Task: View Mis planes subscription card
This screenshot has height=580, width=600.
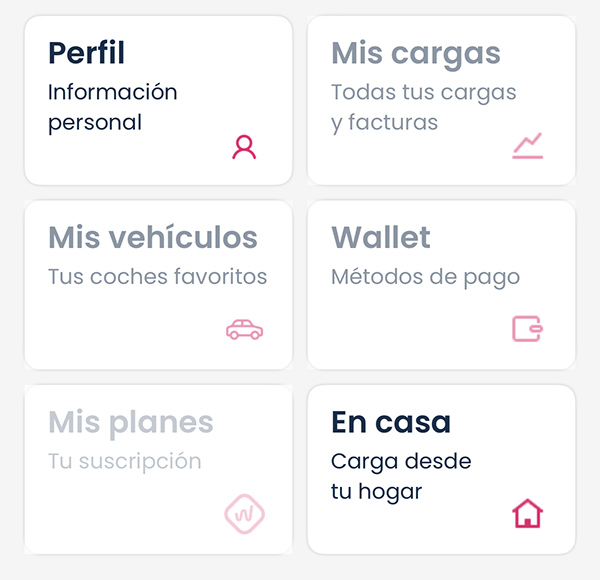Action: coord(158,468)
